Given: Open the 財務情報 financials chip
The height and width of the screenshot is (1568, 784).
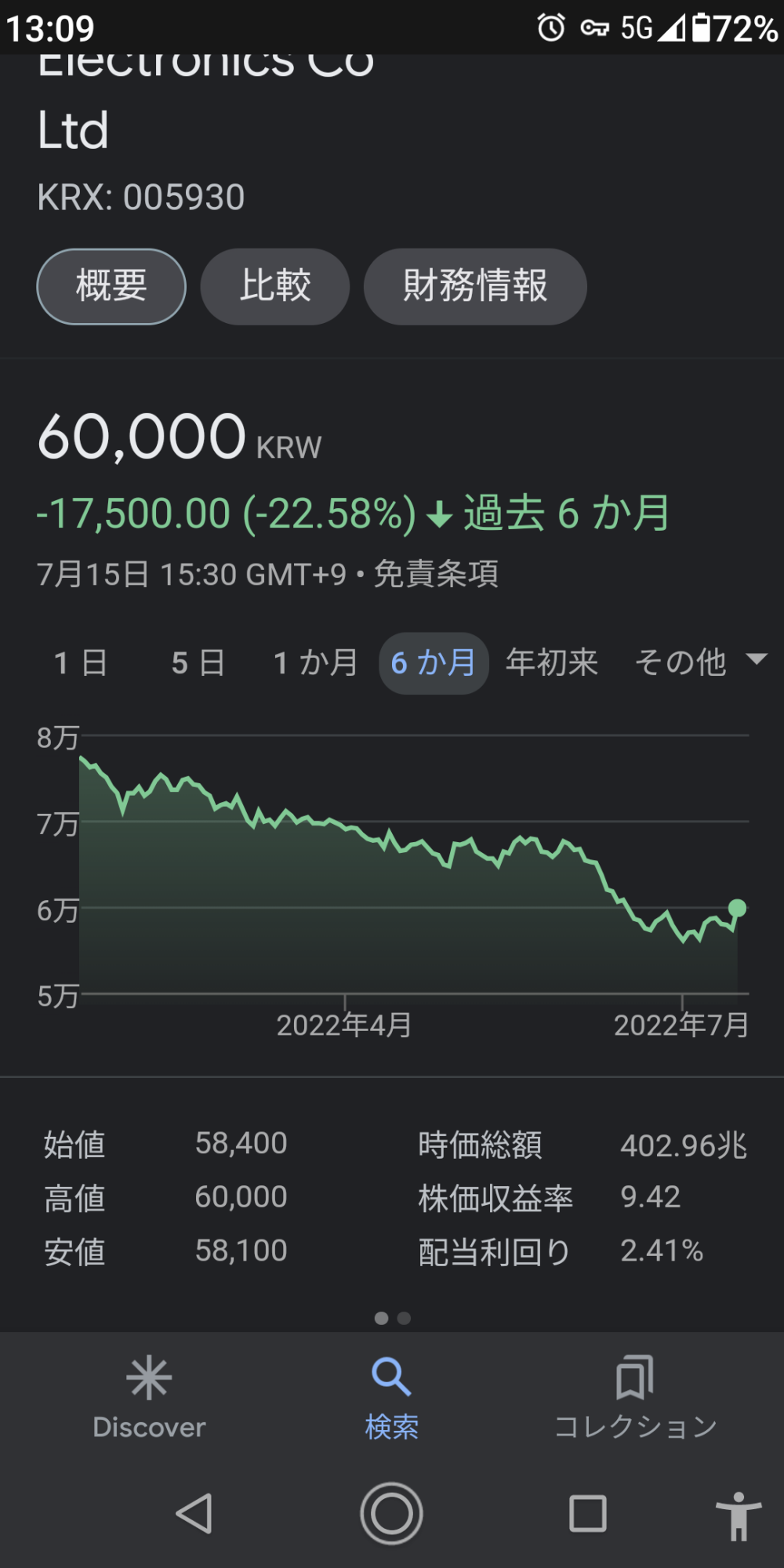Looking at the screenshot, I should 475,286.
